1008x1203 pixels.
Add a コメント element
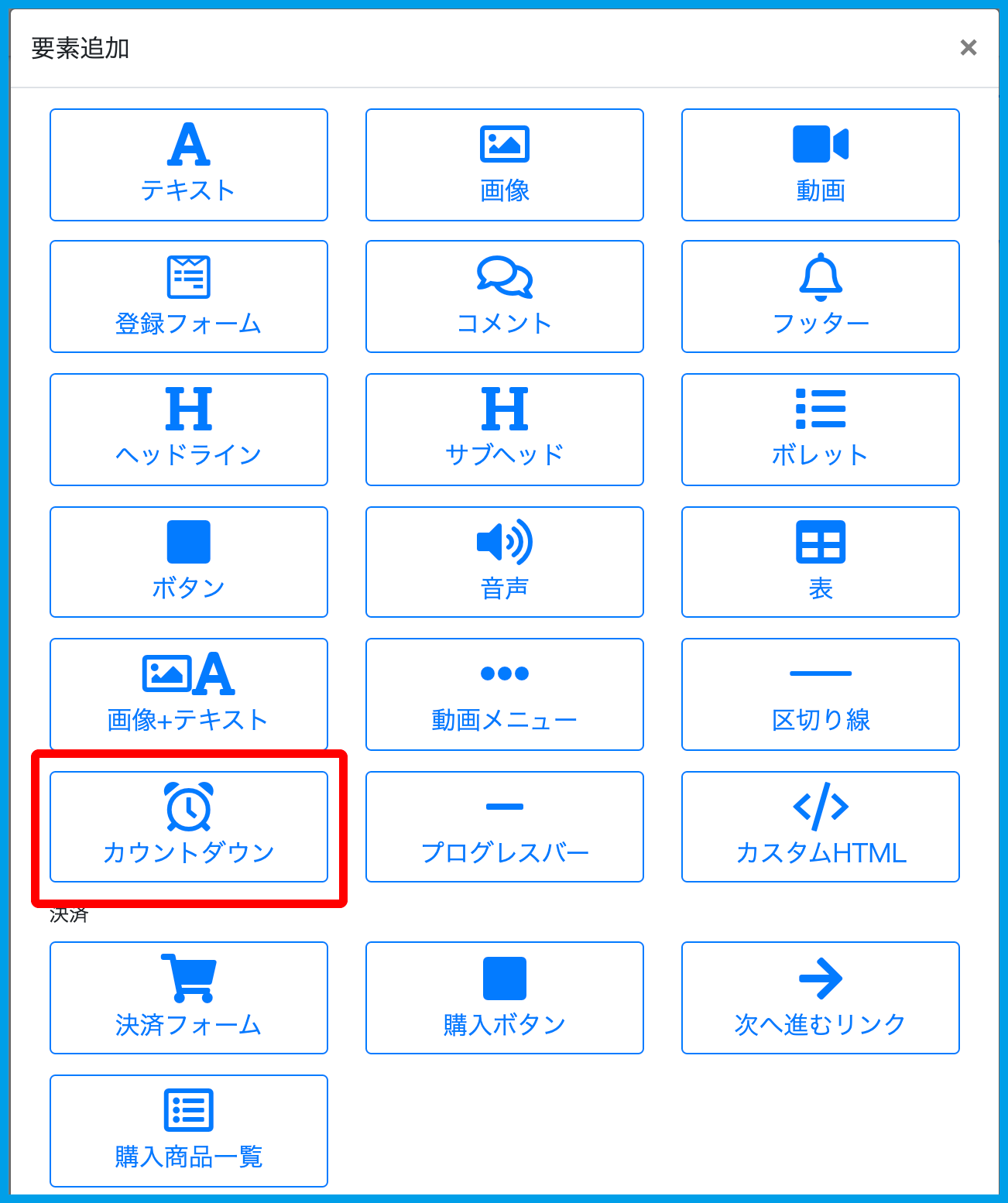(505, 296)
